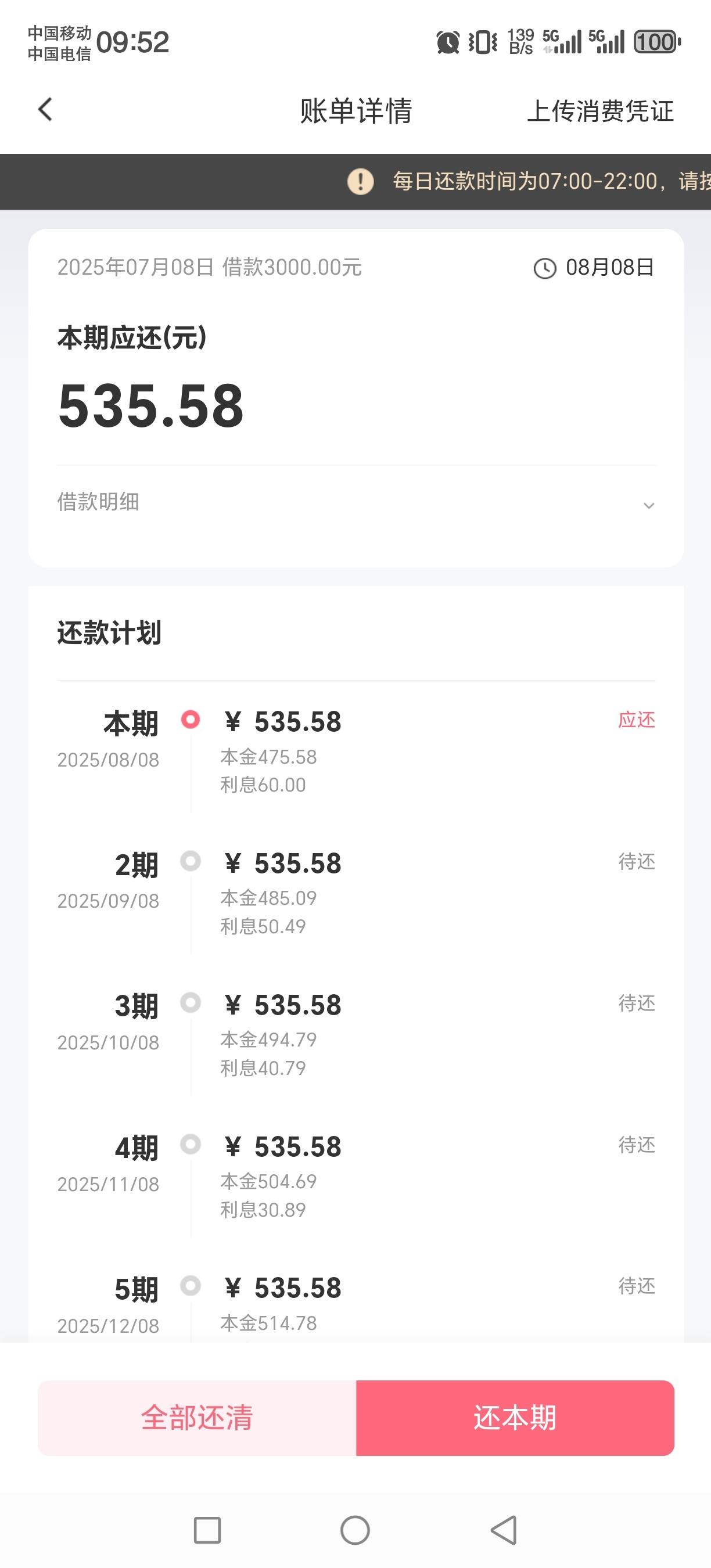Image resolution: width=711 pixels, height=1568 pixels.
Task: Open 上传消费凭证 in the top bar
Action: [600, 111]
